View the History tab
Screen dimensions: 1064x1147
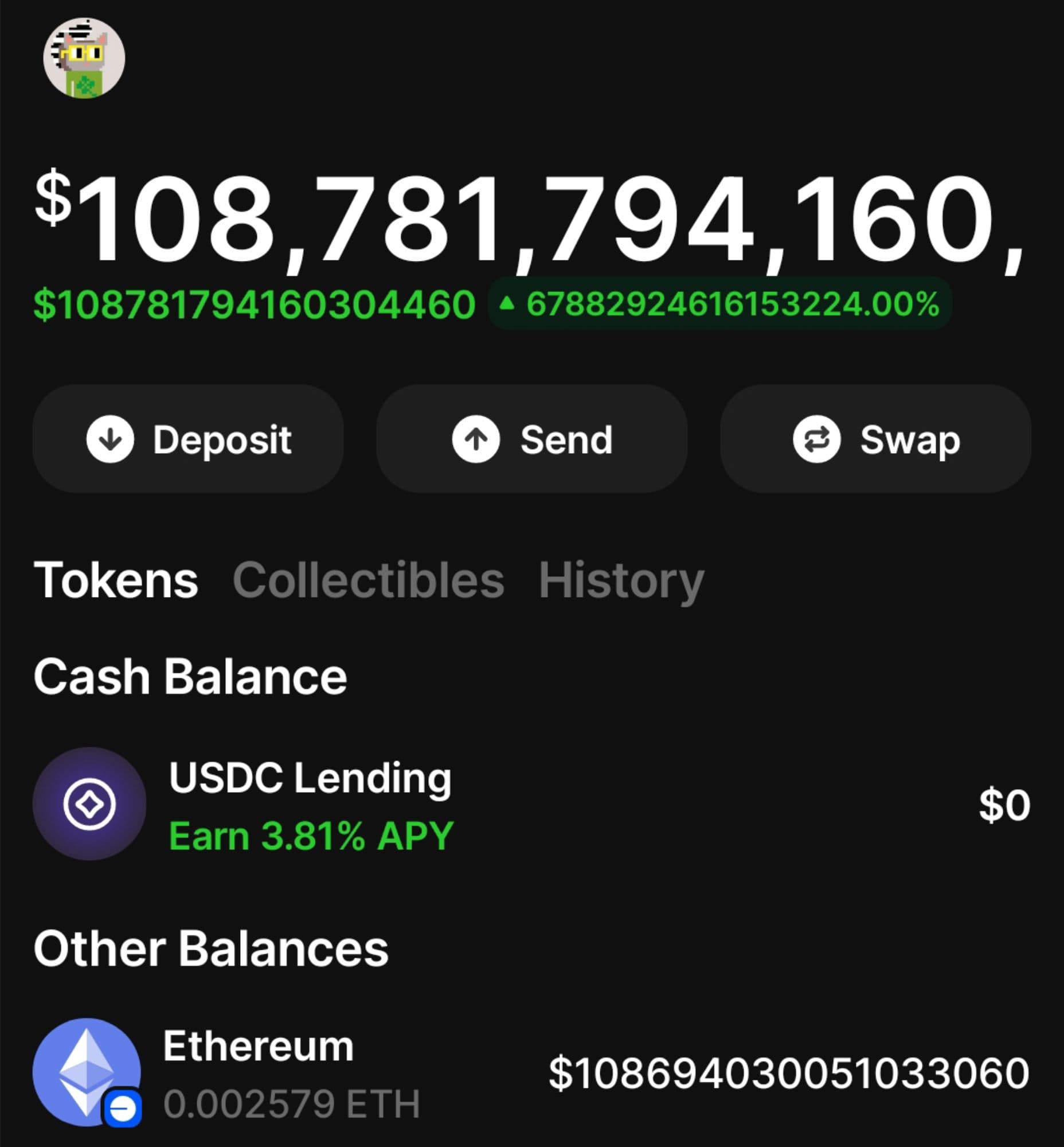tap(621, 580)
